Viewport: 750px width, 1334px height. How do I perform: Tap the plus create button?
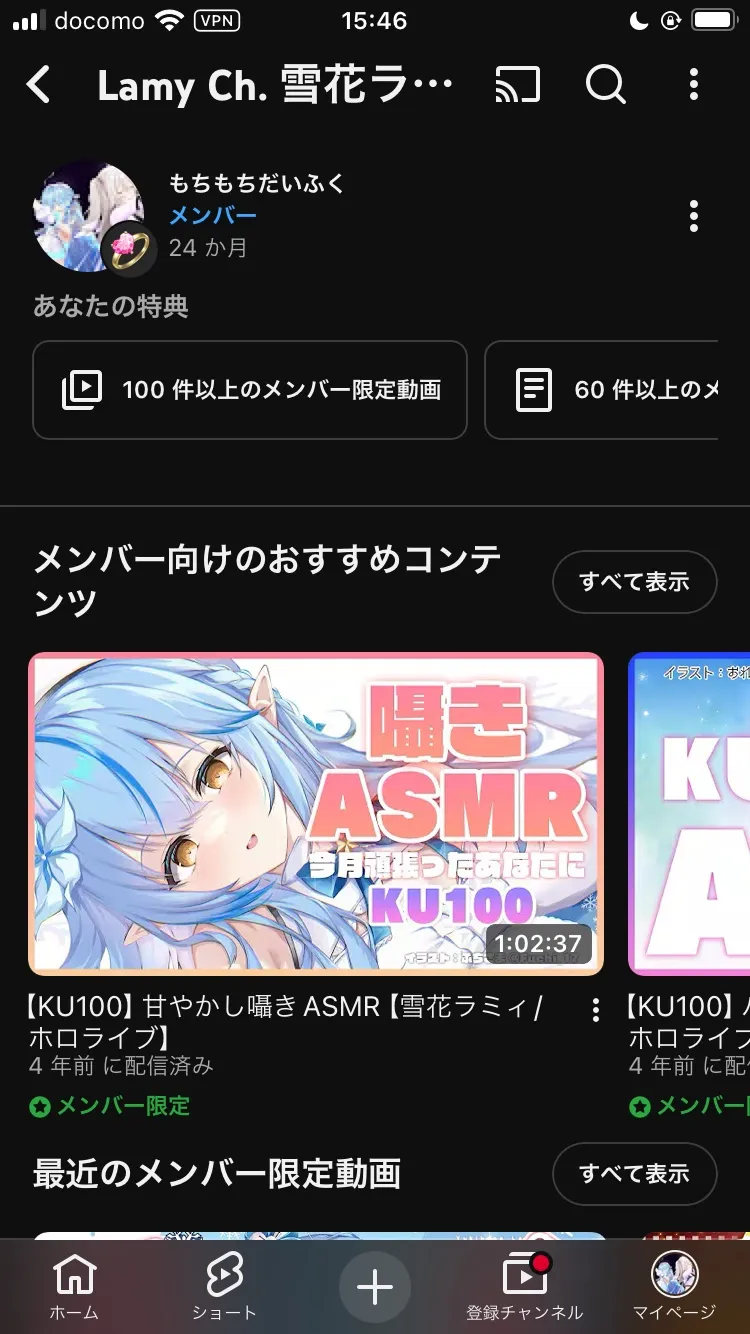pyautogui.click(x=375, y=1288)
